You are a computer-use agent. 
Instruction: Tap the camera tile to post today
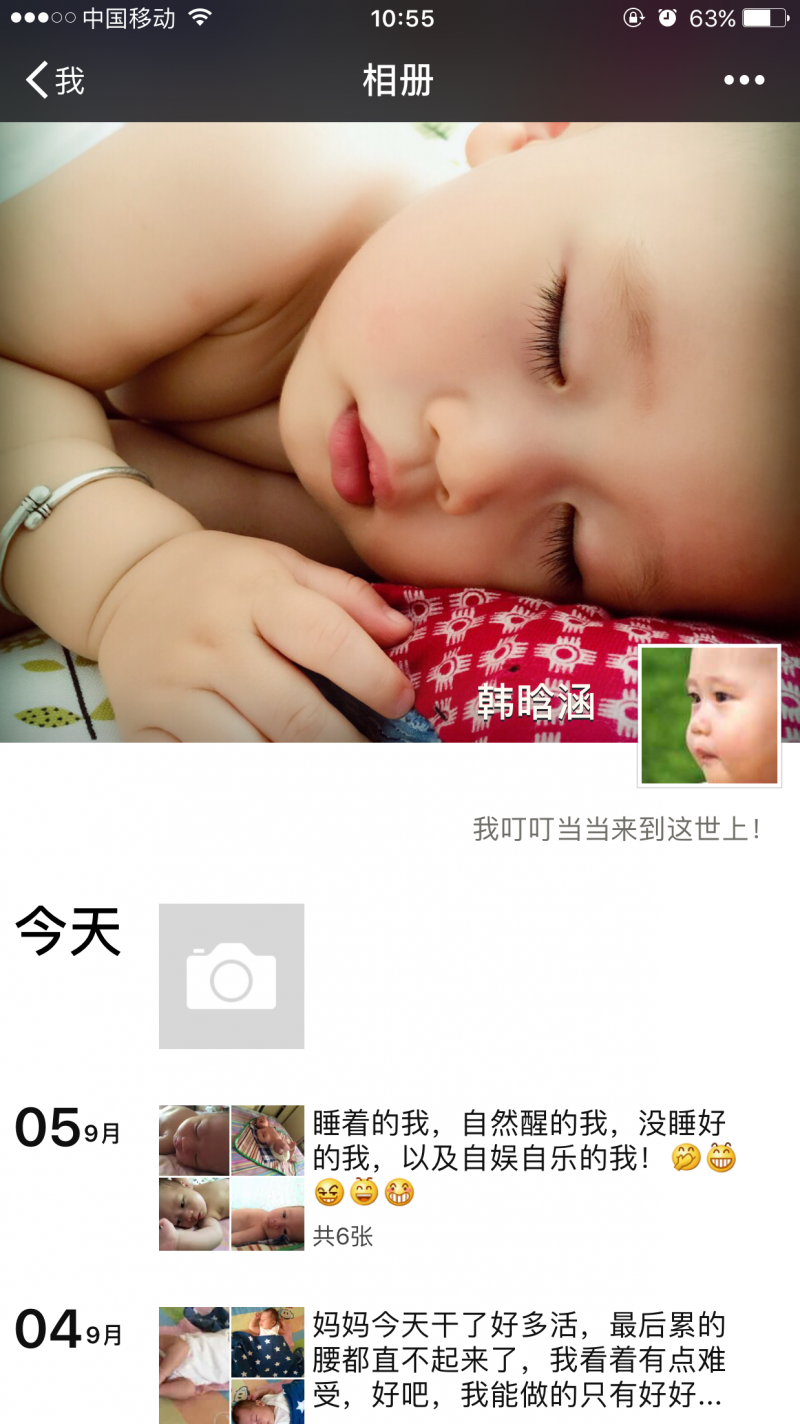(x=231, y=976)
